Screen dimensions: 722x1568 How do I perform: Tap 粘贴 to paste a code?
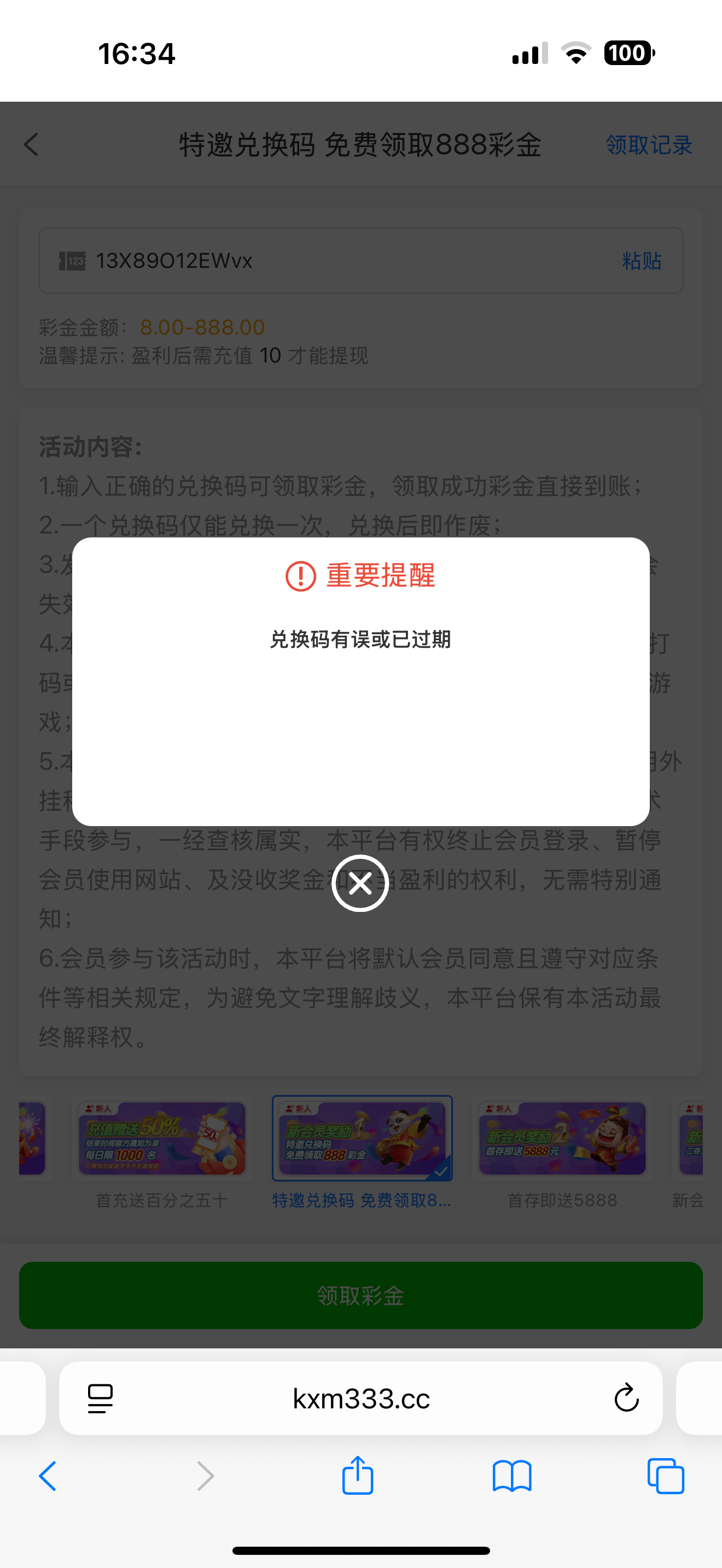[641, 261]
